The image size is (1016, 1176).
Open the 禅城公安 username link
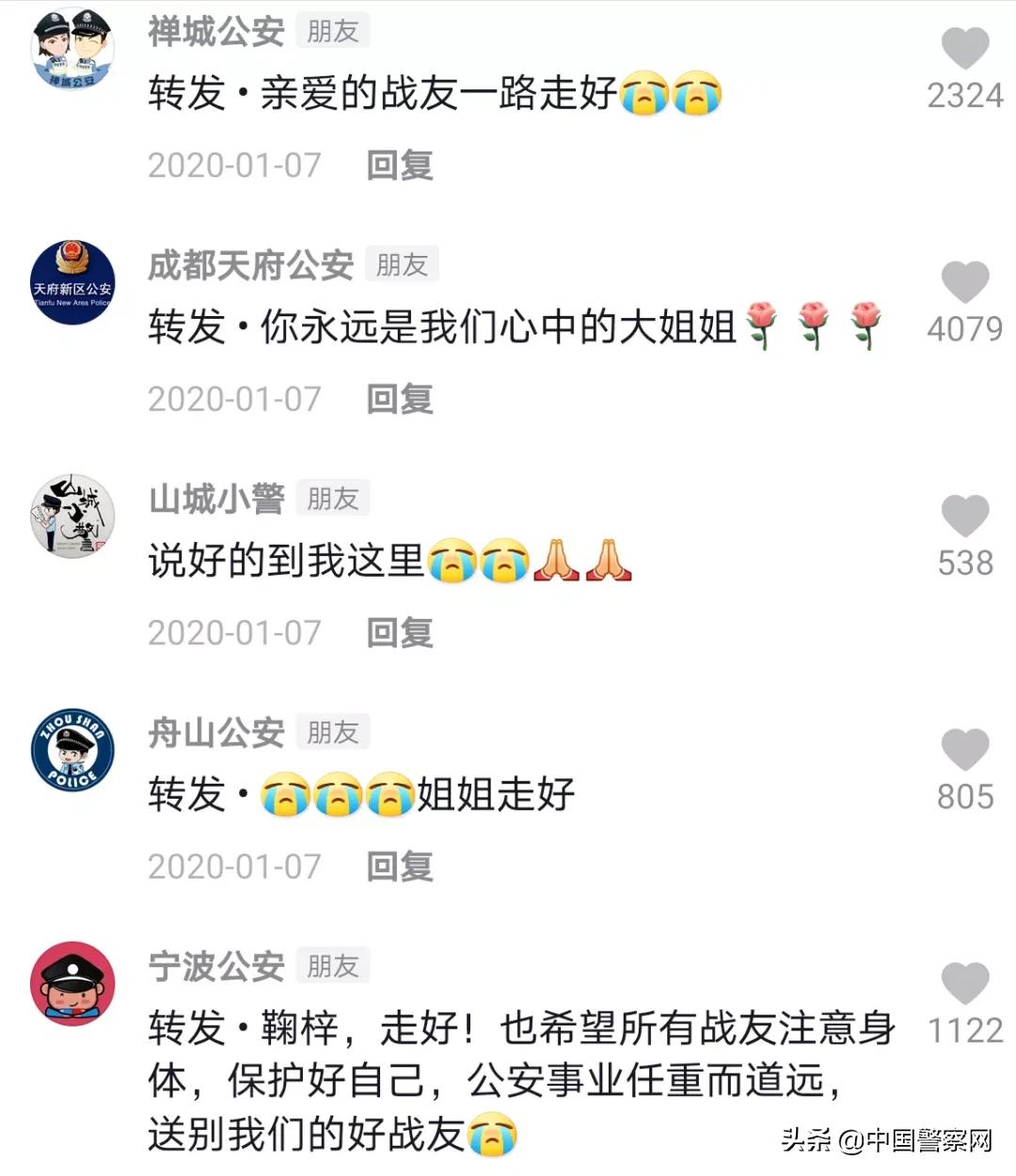pyautogui.click(x=216, y=31)
